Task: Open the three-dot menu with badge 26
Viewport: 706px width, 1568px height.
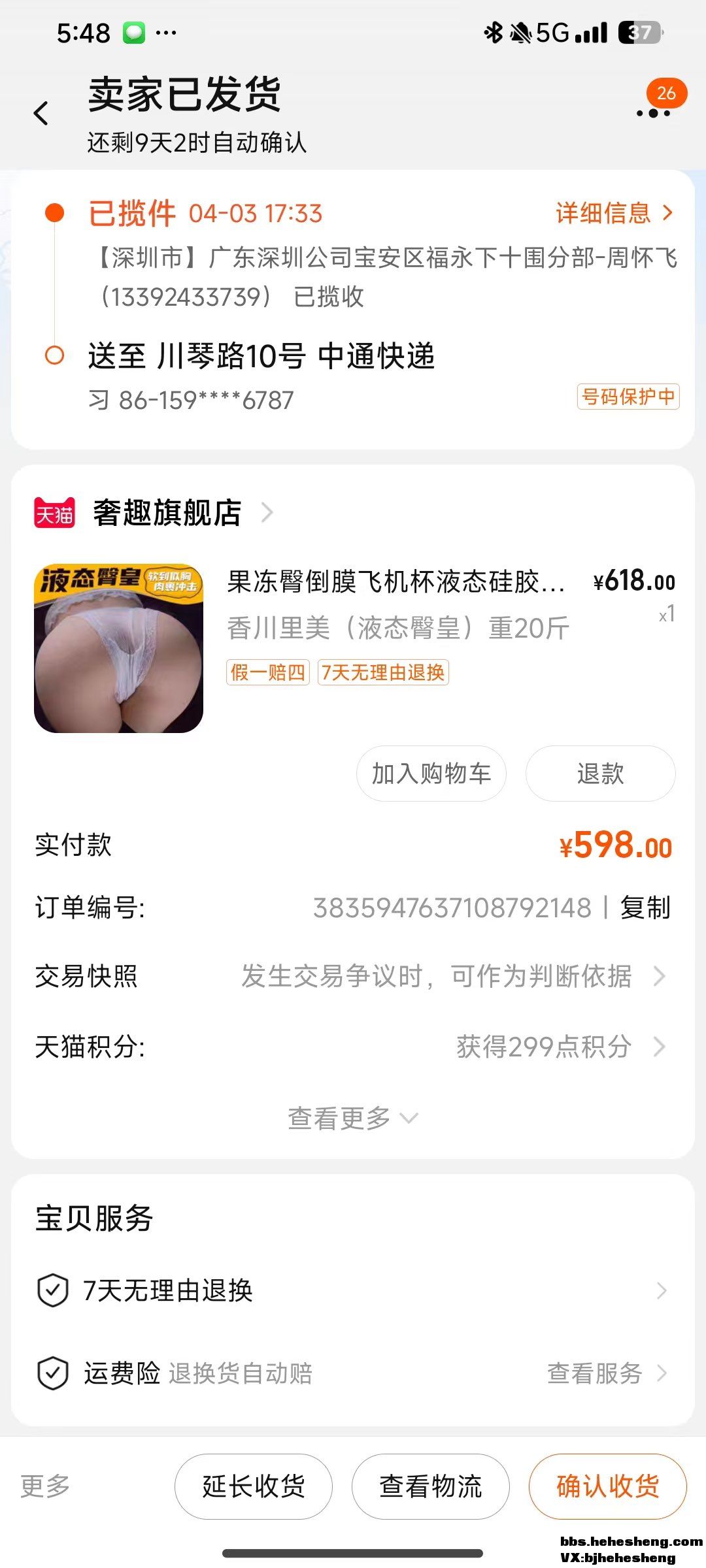Action: [654, 112]
